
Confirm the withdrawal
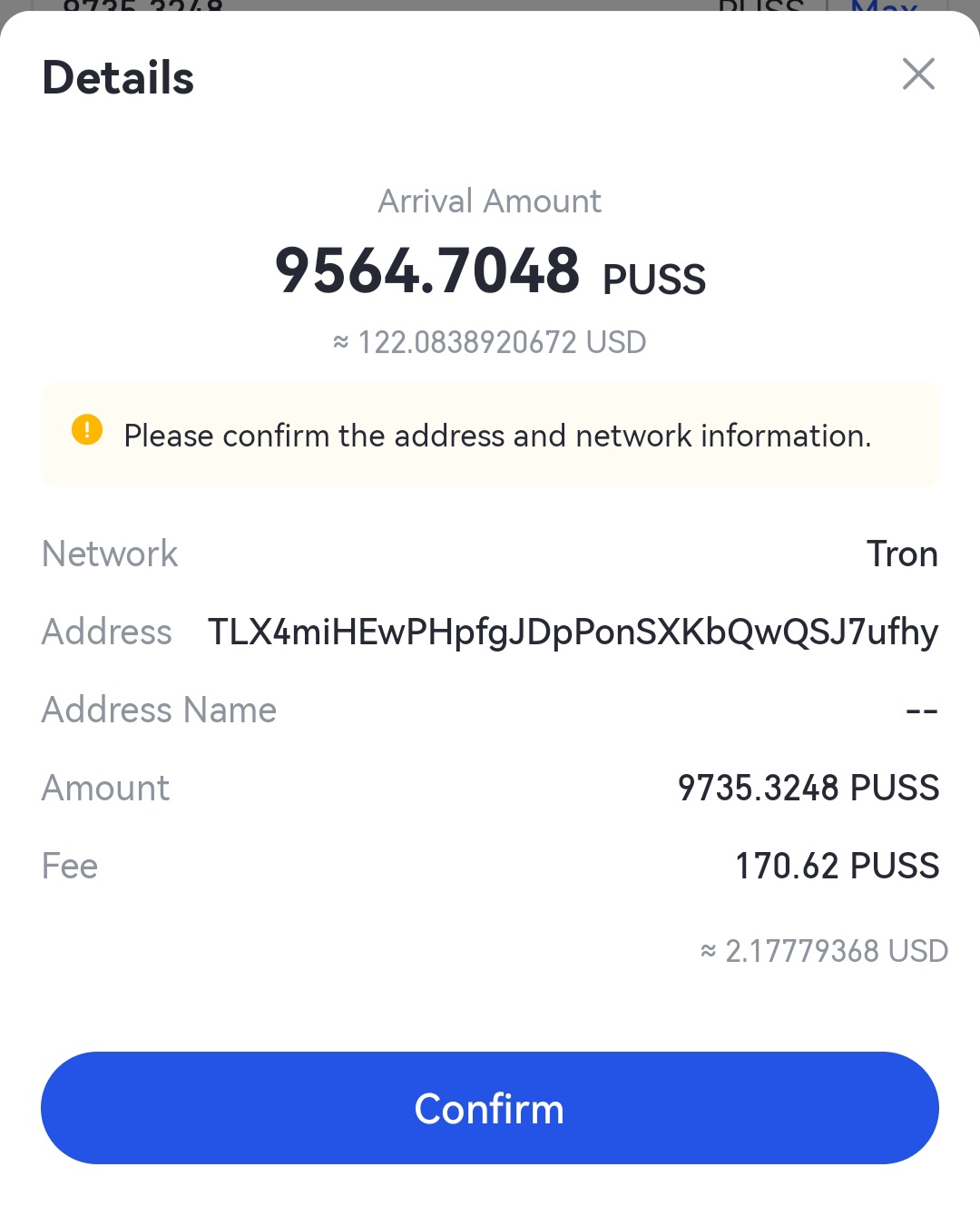point(490,1108)
